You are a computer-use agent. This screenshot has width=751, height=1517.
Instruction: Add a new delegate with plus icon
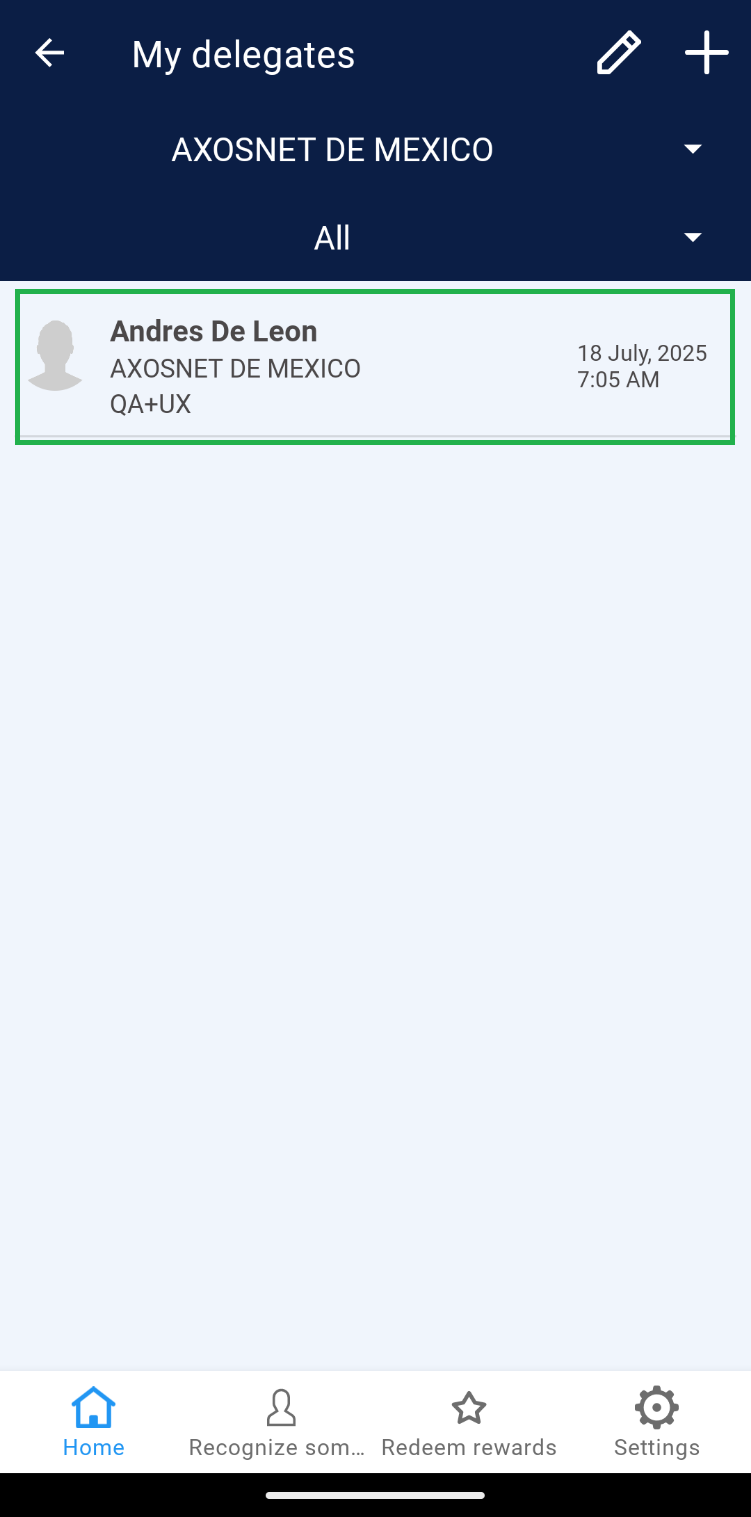[706, 53]
